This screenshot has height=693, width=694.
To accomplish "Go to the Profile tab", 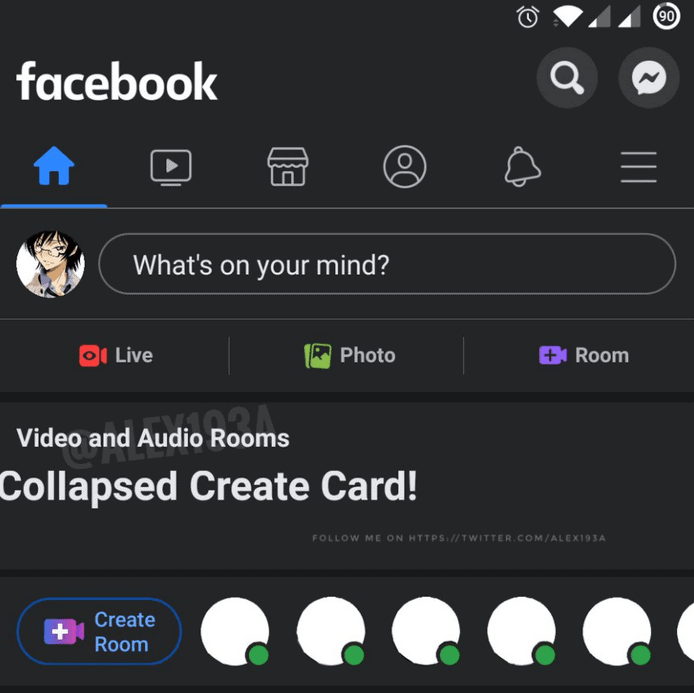I will [405, 167].
